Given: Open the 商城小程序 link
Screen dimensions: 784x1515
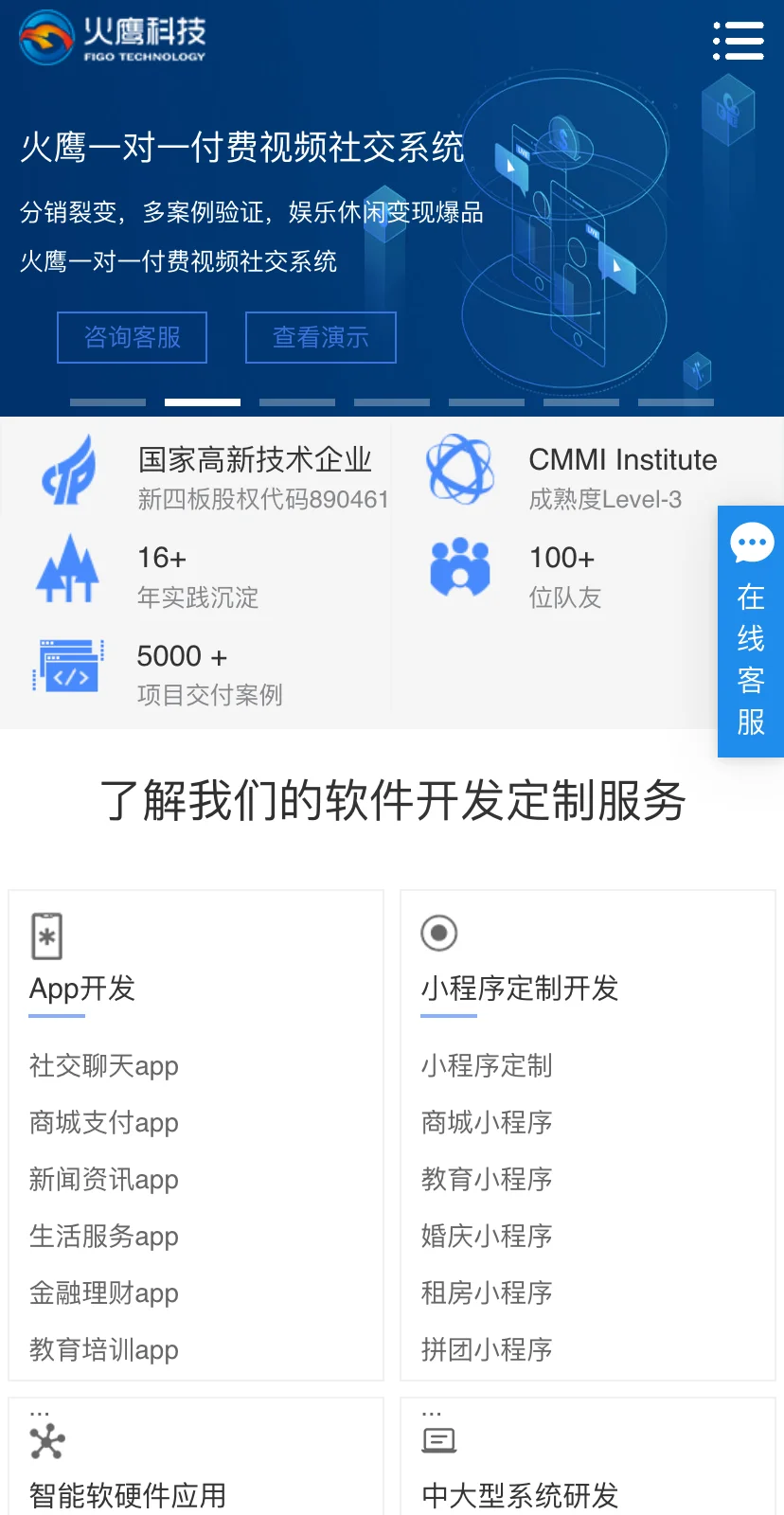Looking at the screenshot, I should tap(487, 1123).
